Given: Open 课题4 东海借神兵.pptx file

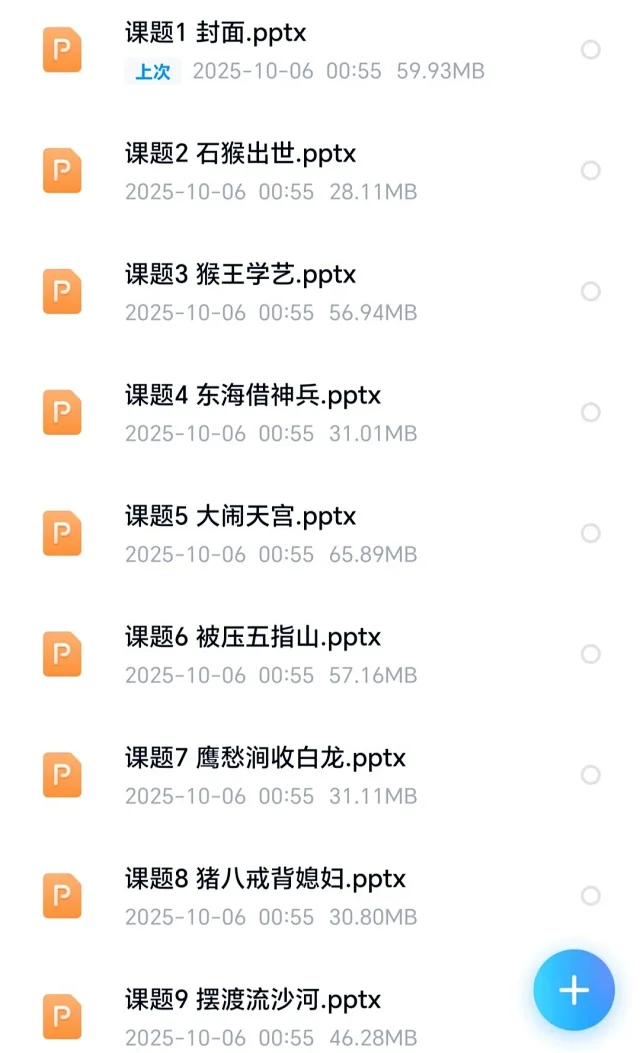Looking at the screenshot, I should coord(252,396).
